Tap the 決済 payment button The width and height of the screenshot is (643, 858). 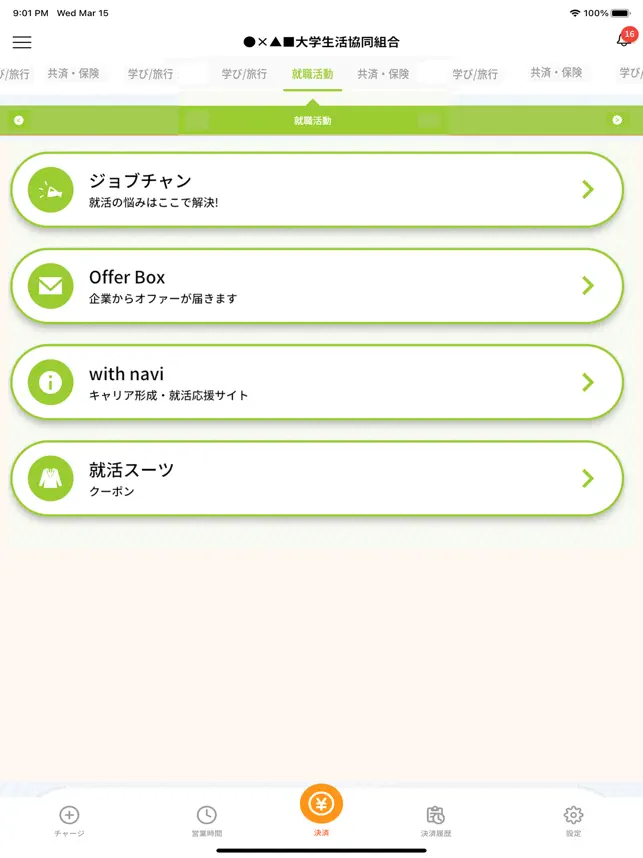click(321, 808)
